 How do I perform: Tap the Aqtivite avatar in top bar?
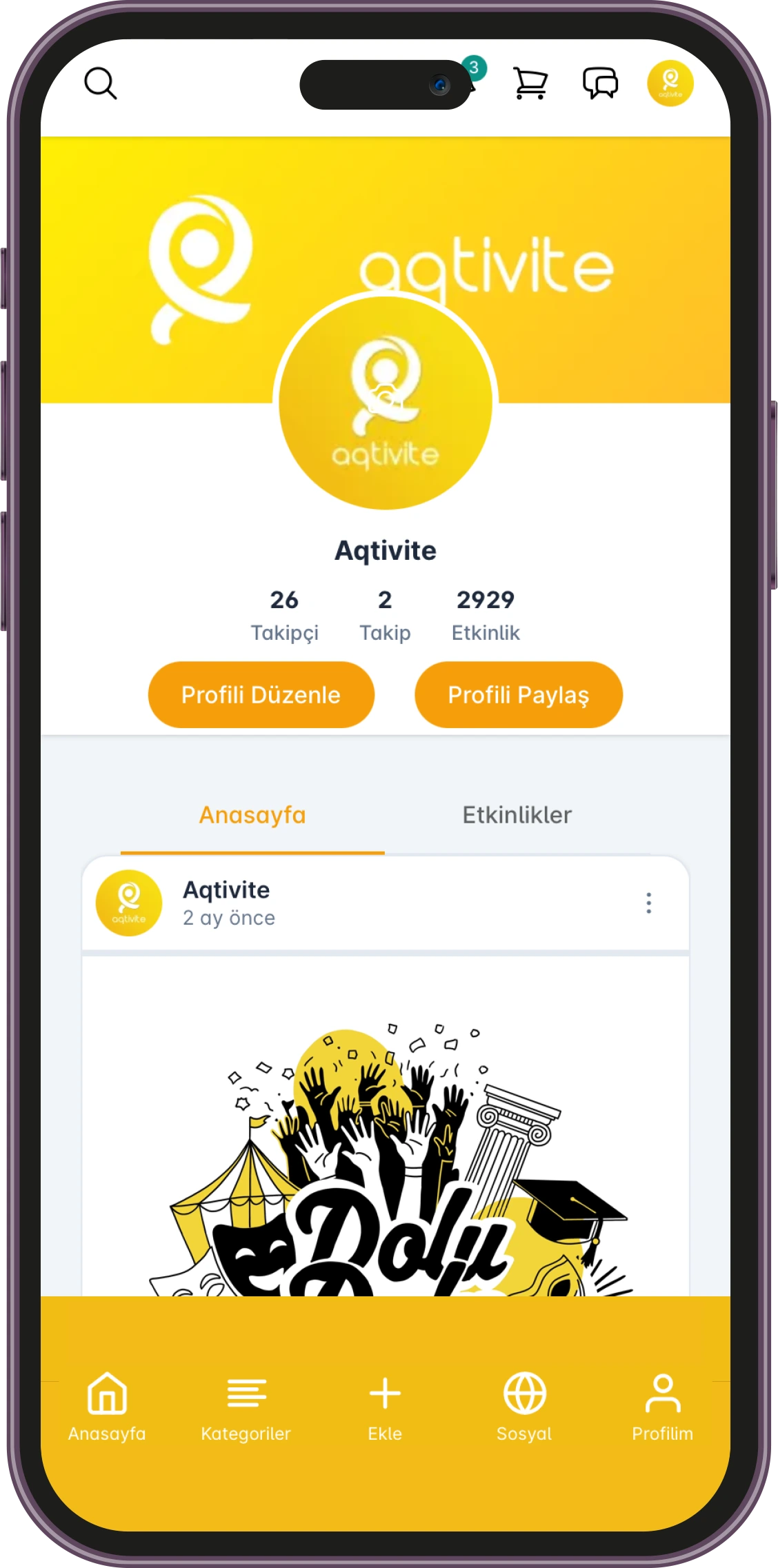670,83
